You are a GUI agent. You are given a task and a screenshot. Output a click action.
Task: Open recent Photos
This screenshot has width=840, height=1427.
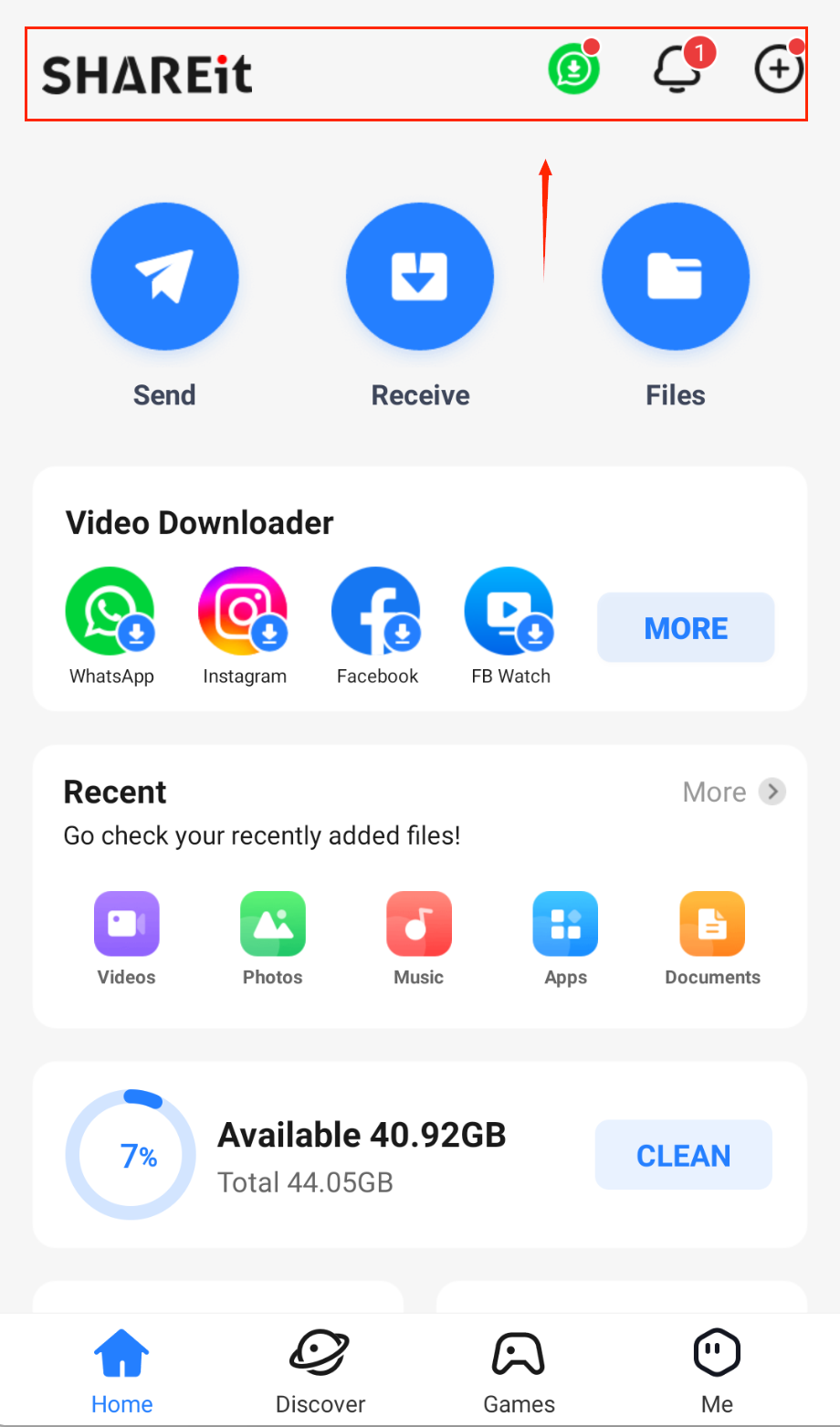tap(273, 924)
